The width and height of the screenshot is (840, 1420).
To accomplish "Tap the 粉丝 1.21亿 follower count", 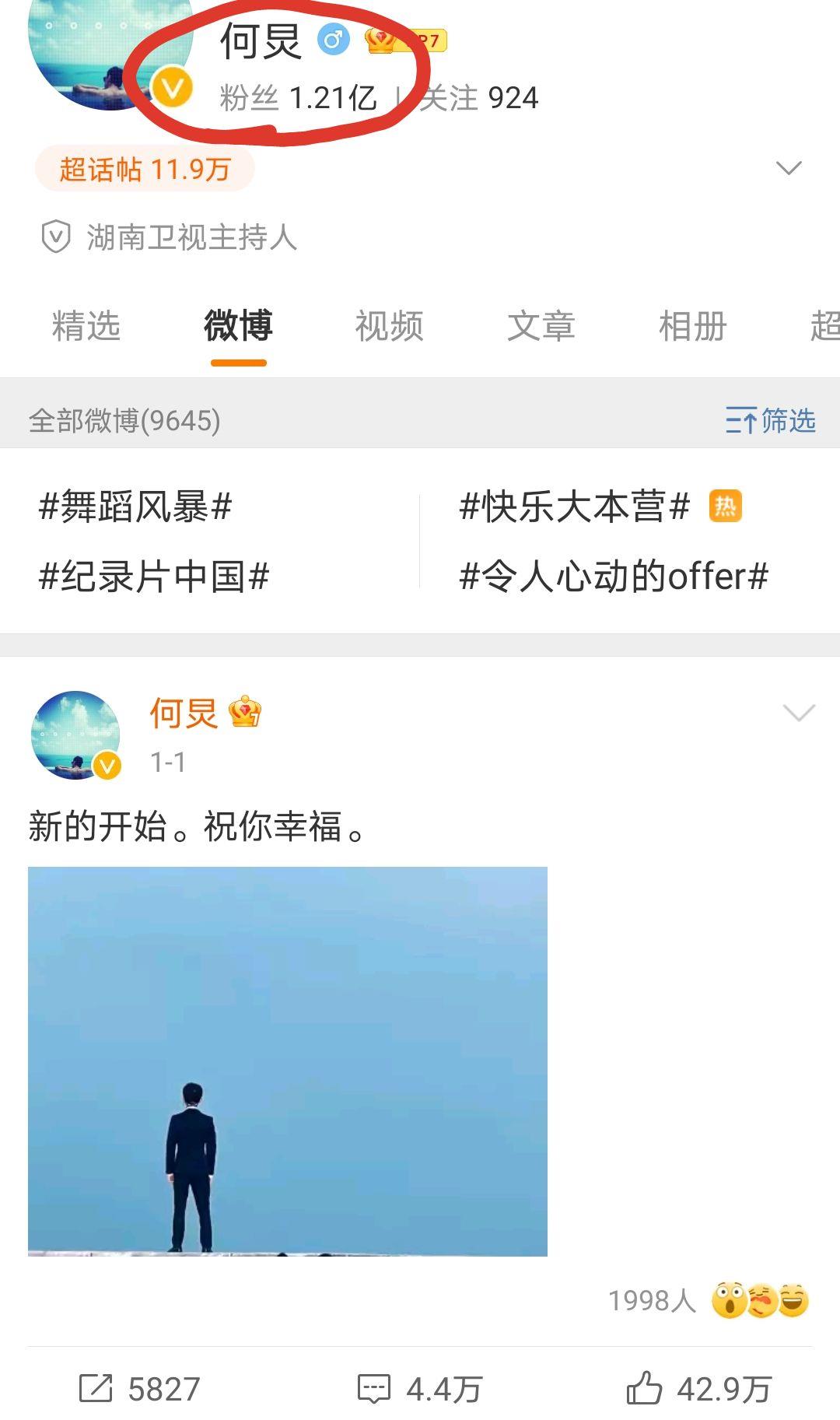I will click(x=298, y=98).
